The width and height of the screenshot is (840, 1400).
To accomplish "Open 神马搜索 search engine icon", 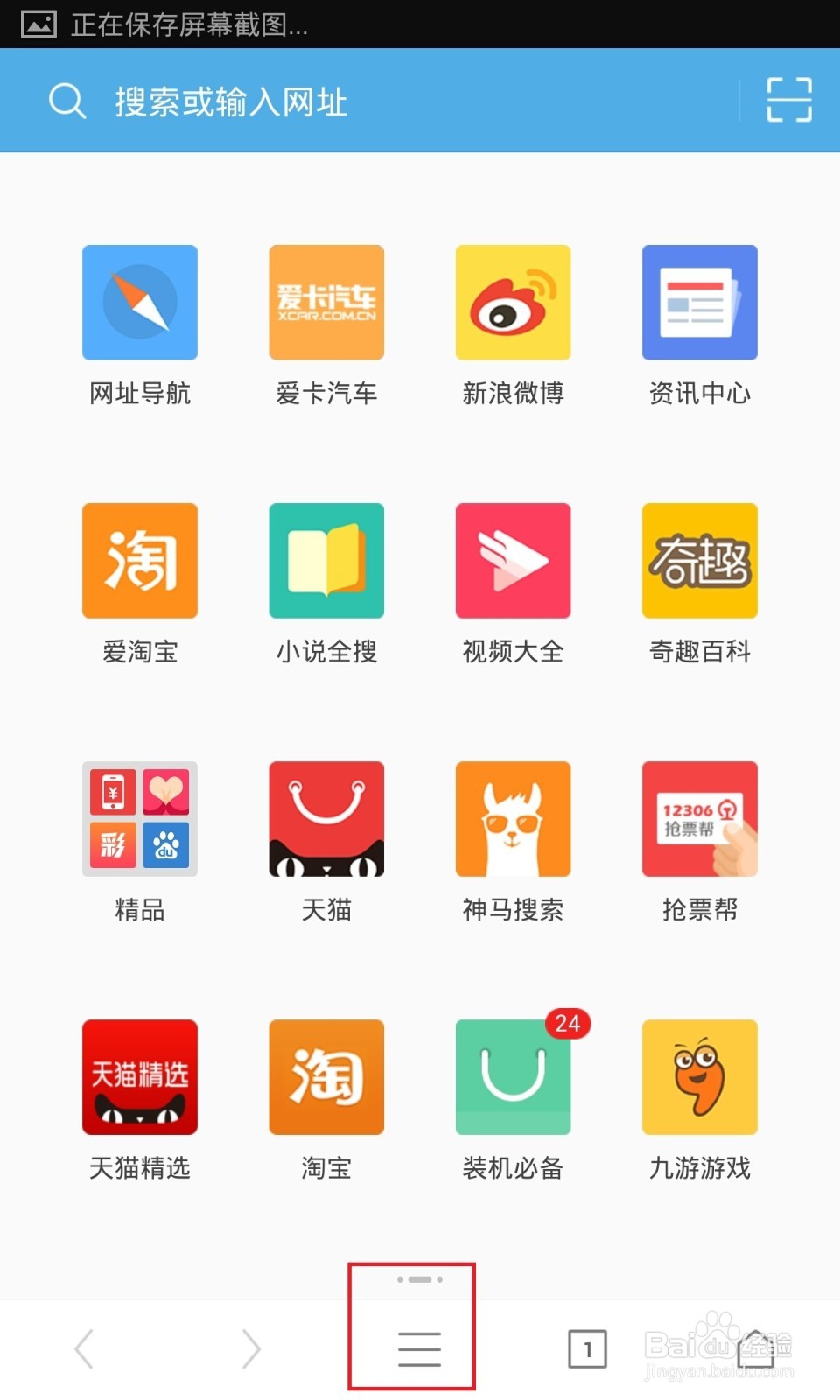I will (x=513, y=819).
